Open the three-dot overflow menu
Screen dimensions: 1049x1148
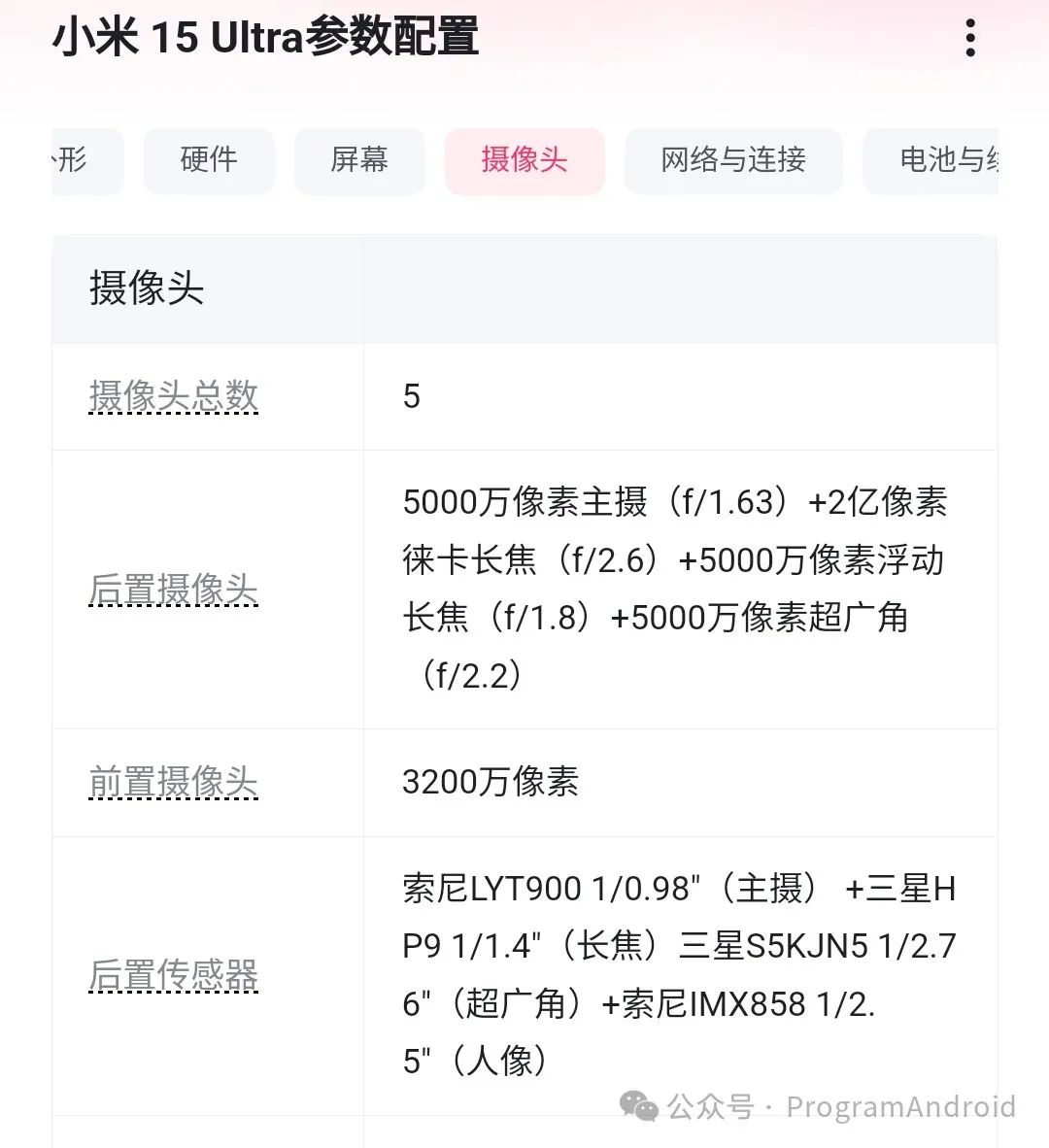click(970, 37)
